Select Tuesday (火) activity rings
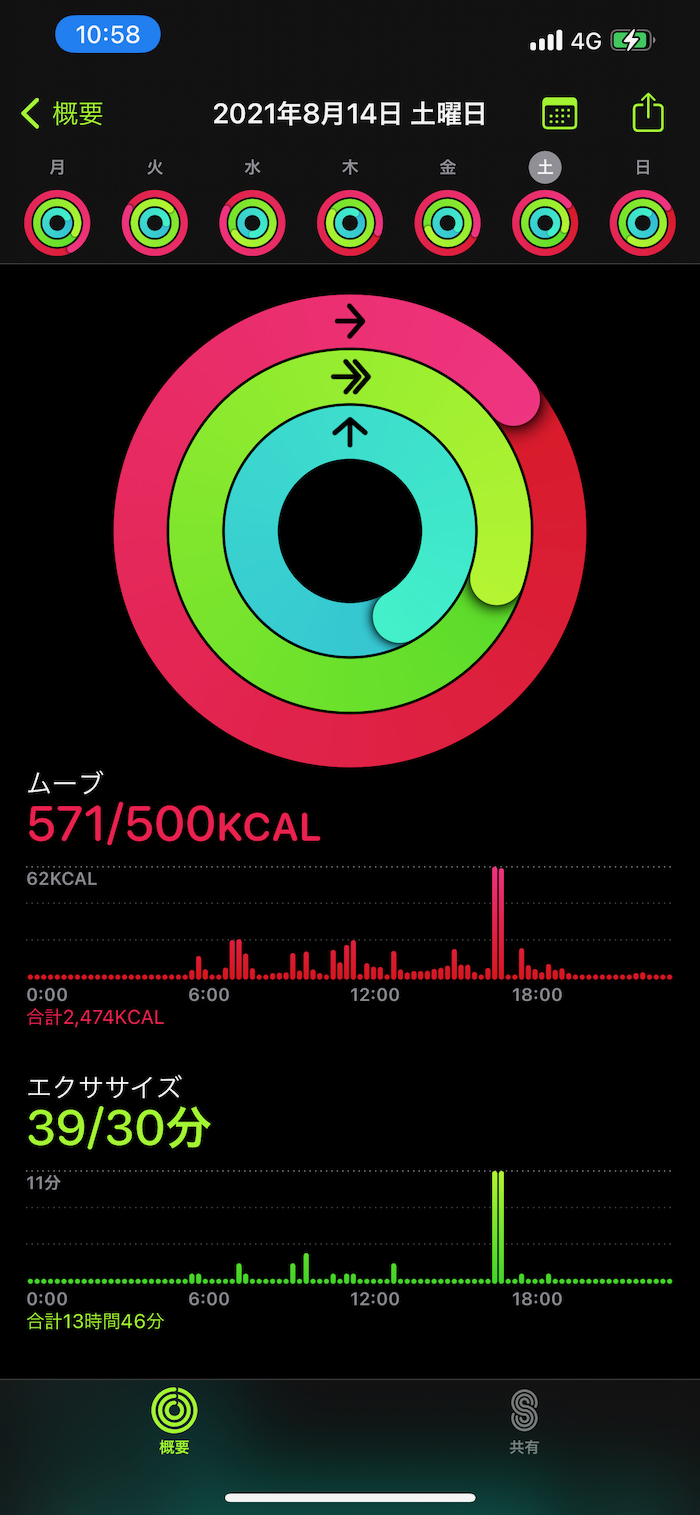700x1515 pixels. point(155,222)
